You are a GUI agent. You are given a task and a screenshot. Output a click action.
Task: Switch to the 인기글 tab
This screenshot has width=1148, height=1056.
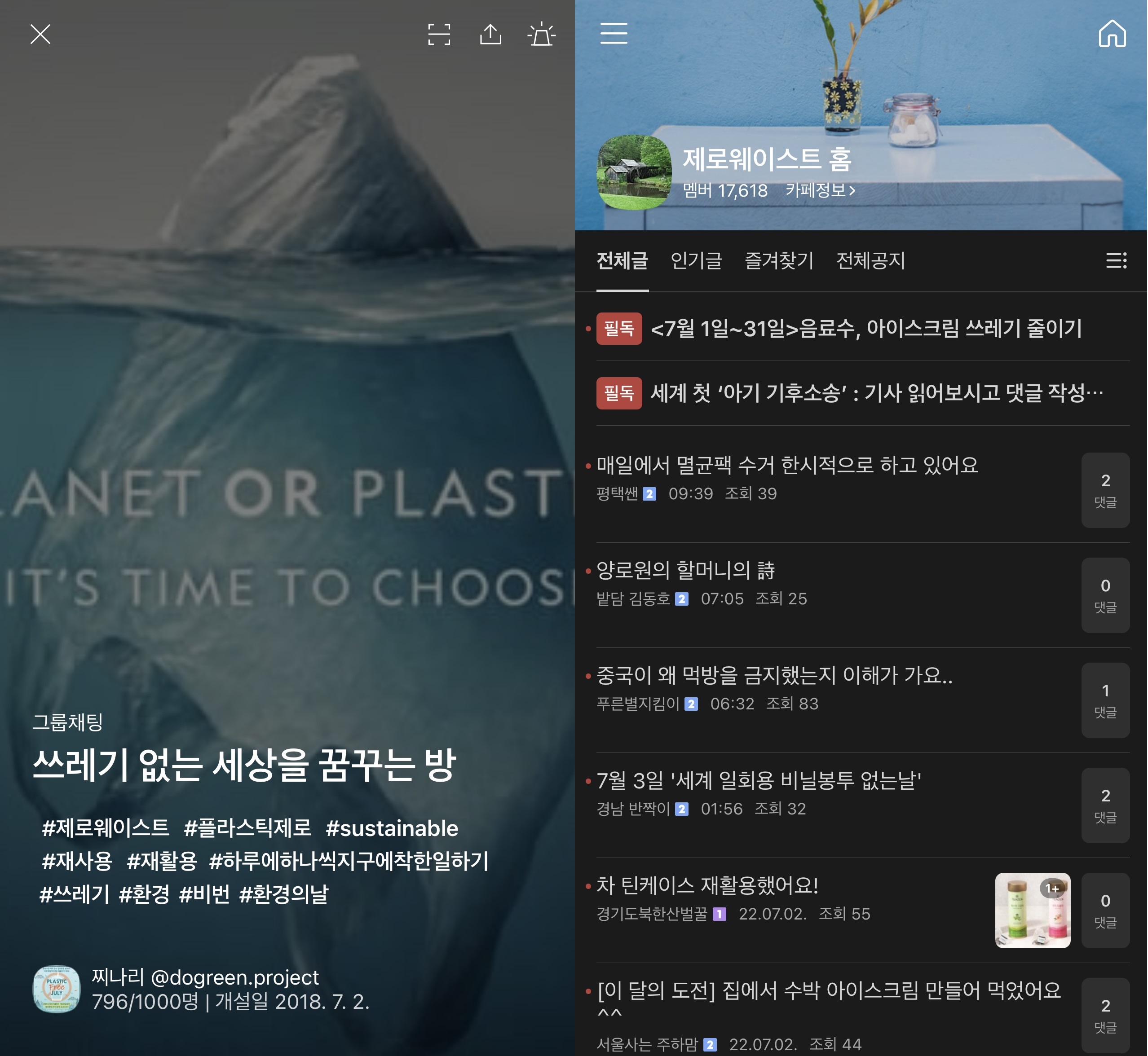click(696, 260)
